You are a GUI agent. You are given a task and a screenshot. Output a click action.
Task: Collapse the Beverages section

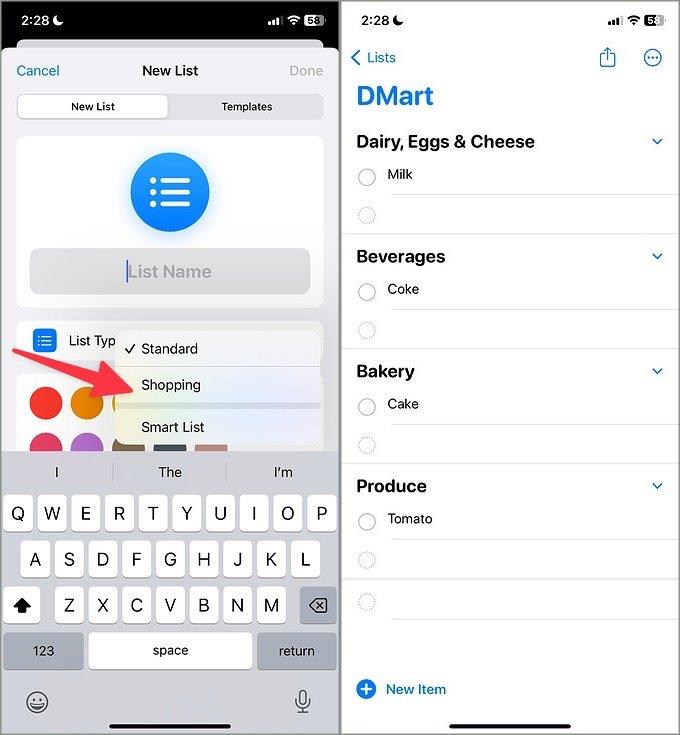(x=657, y=257)
